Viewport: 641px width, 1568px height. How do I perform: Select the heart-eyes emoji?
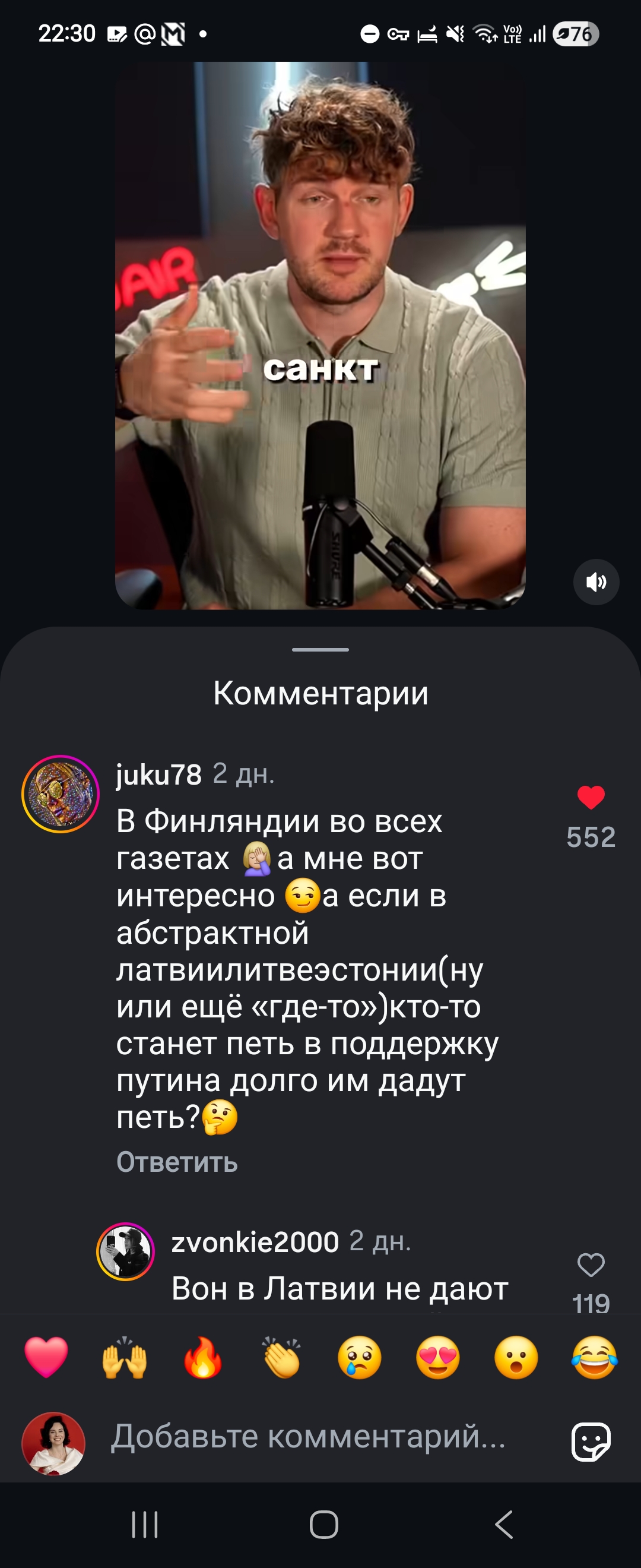pyautogui.click(x=438, y=1358)
